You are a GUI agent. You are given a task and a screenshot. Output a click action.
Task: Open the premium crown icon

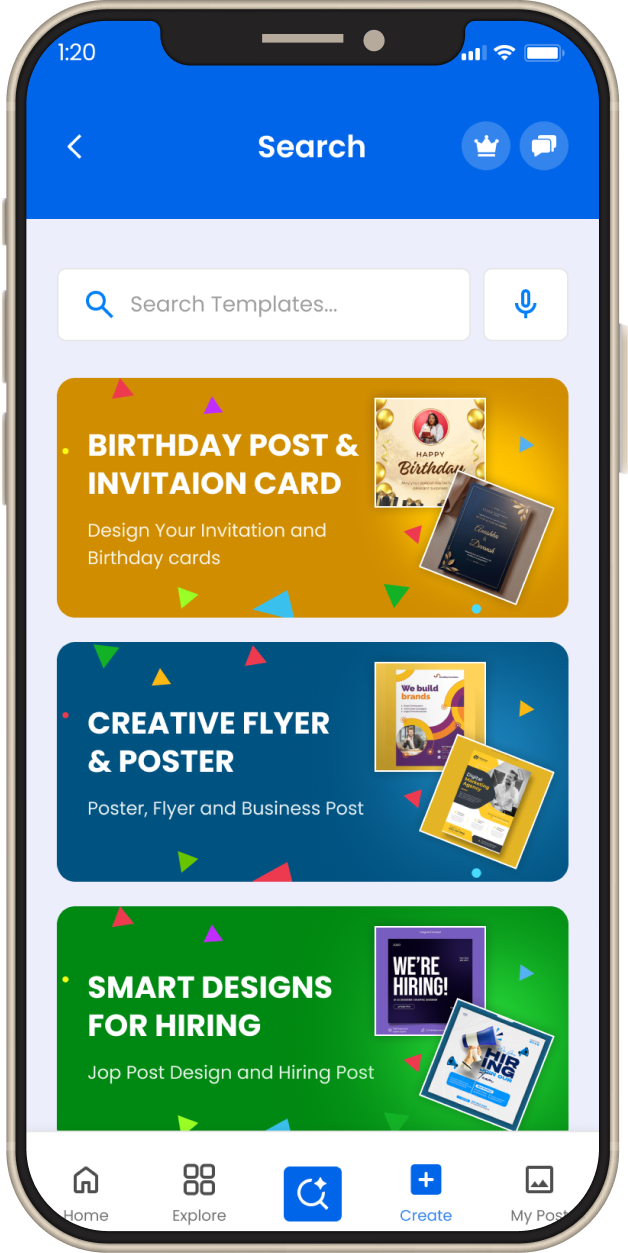click(x=486, y=146)
